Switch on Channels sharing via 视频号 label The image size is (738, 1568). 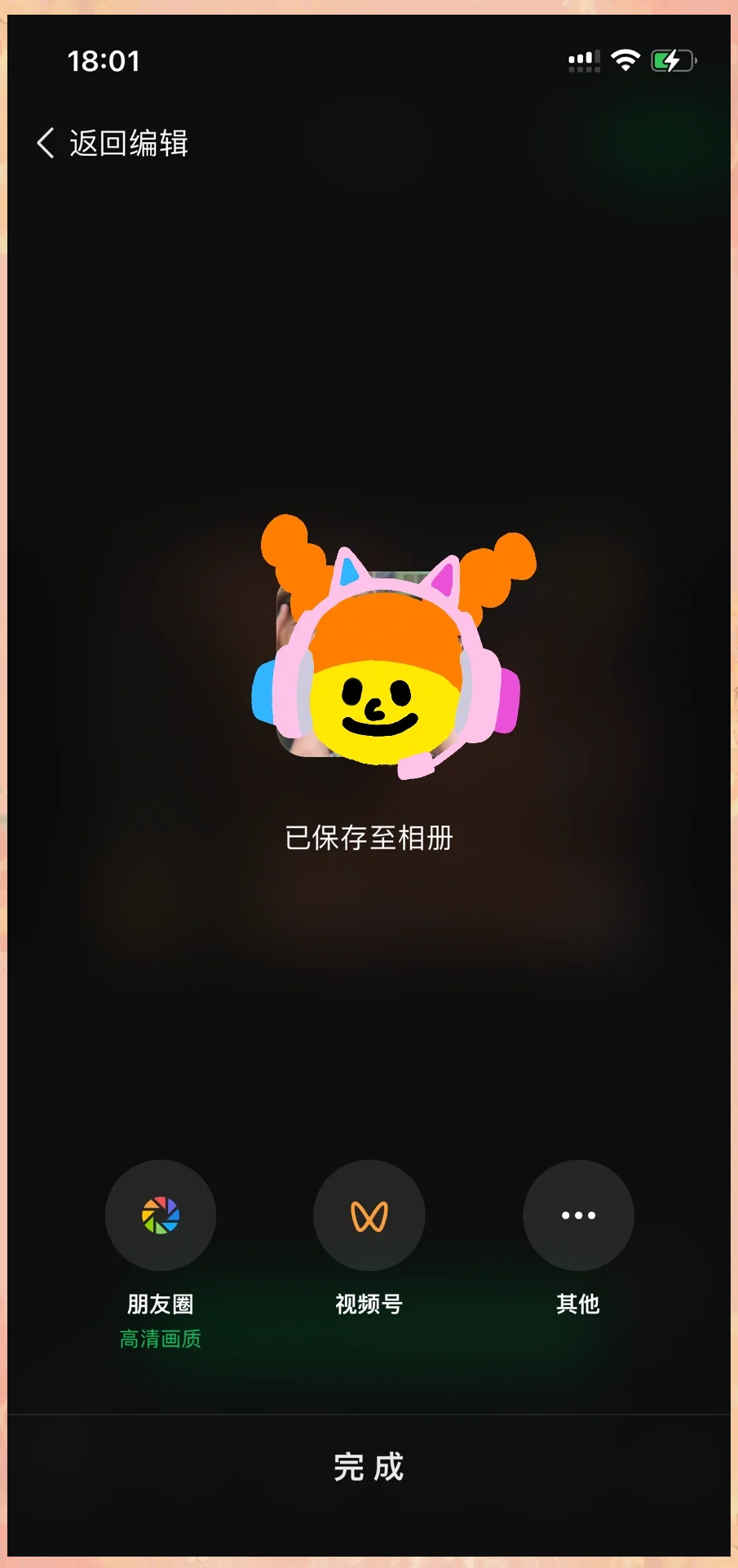pos(369,1303)
